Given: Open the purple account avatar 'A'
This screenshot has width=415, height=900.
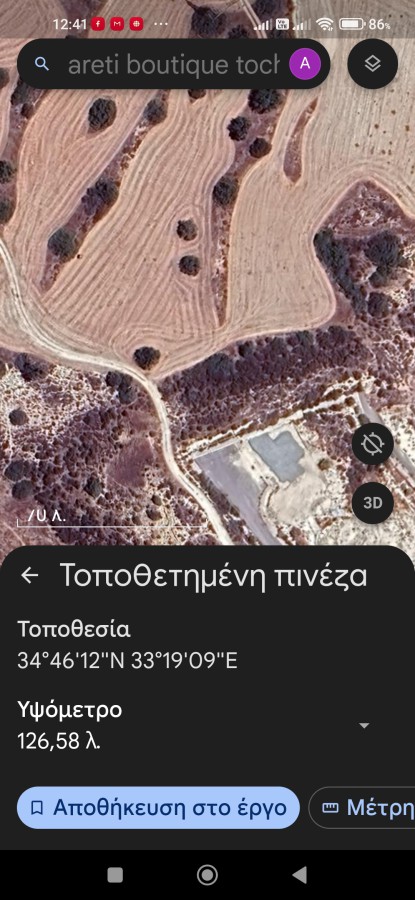Looking at the screenshot, I should [305, 64].
